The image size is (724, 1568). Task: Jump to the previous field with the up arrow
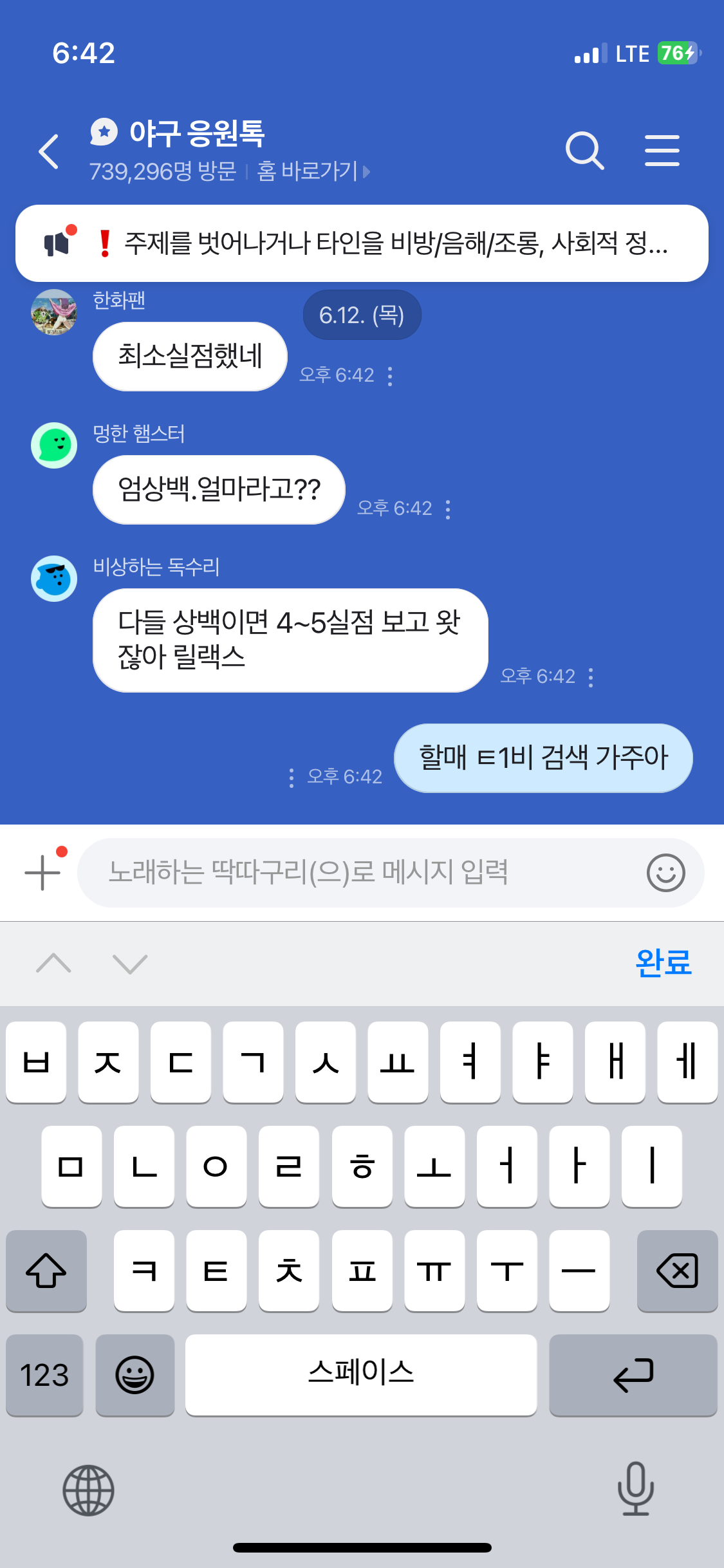point(54,964)
